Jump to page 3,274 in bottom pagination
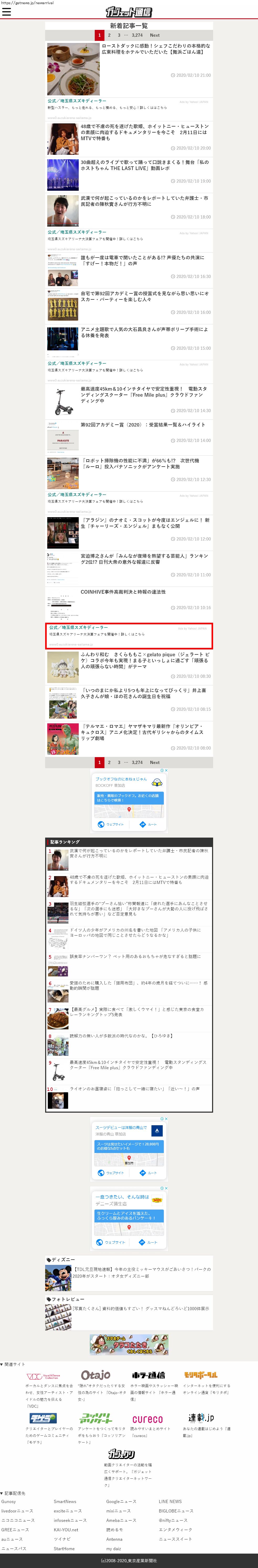Image resolution: width=258 pixels, height=1568 pixels. (x=137, y=762)
